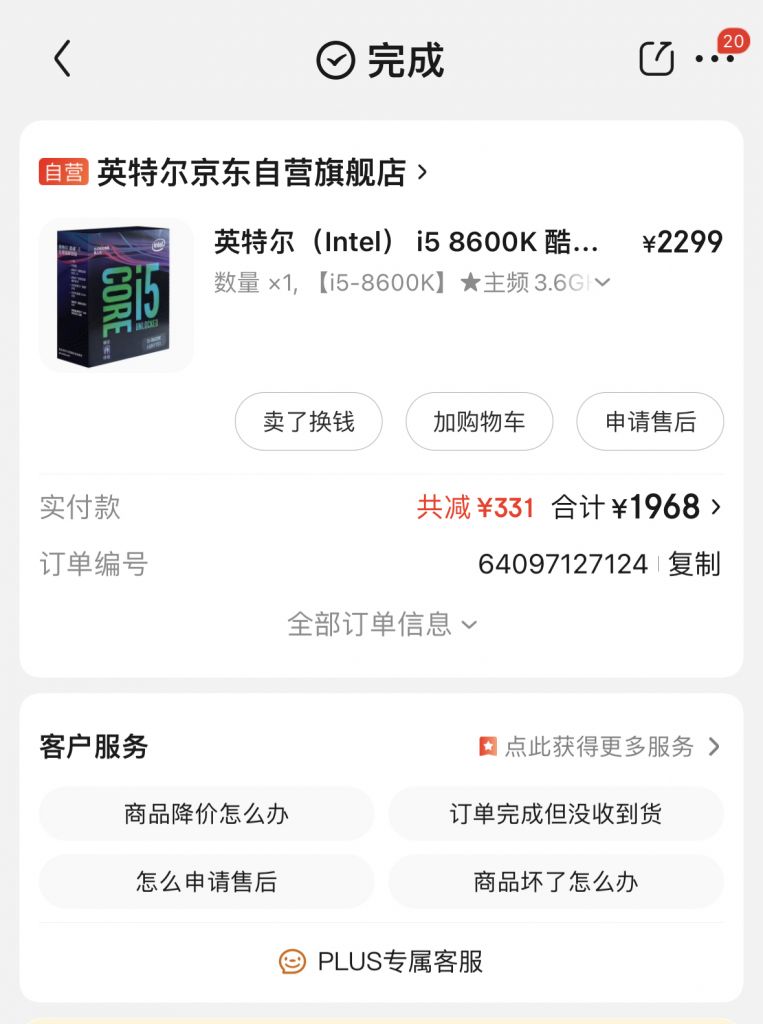763x1024 pixels.
Task: Tap the share icon in the header
Action: coord(656,57)
